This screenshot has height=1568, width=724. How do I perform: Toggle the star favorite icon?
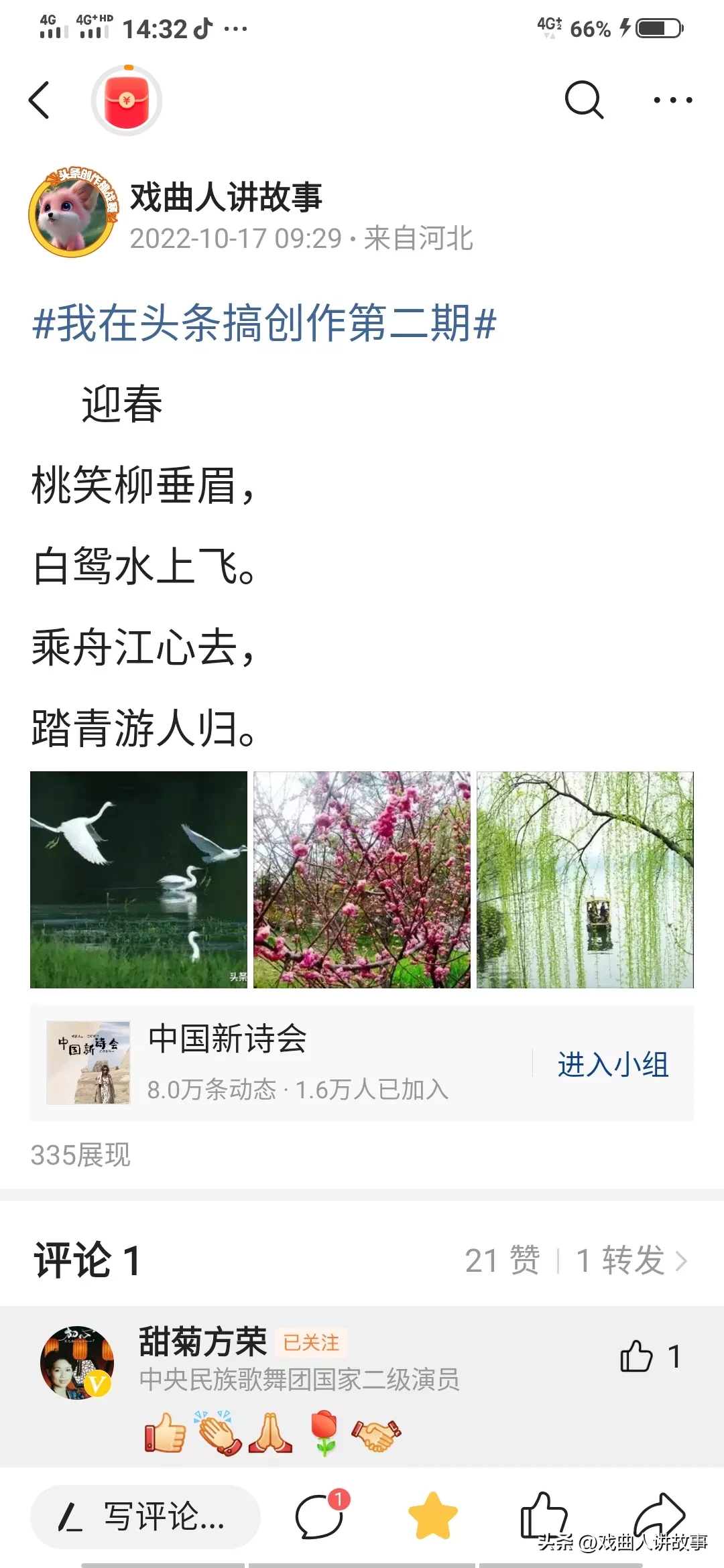pyautogui.click(x=432, y=1516)
